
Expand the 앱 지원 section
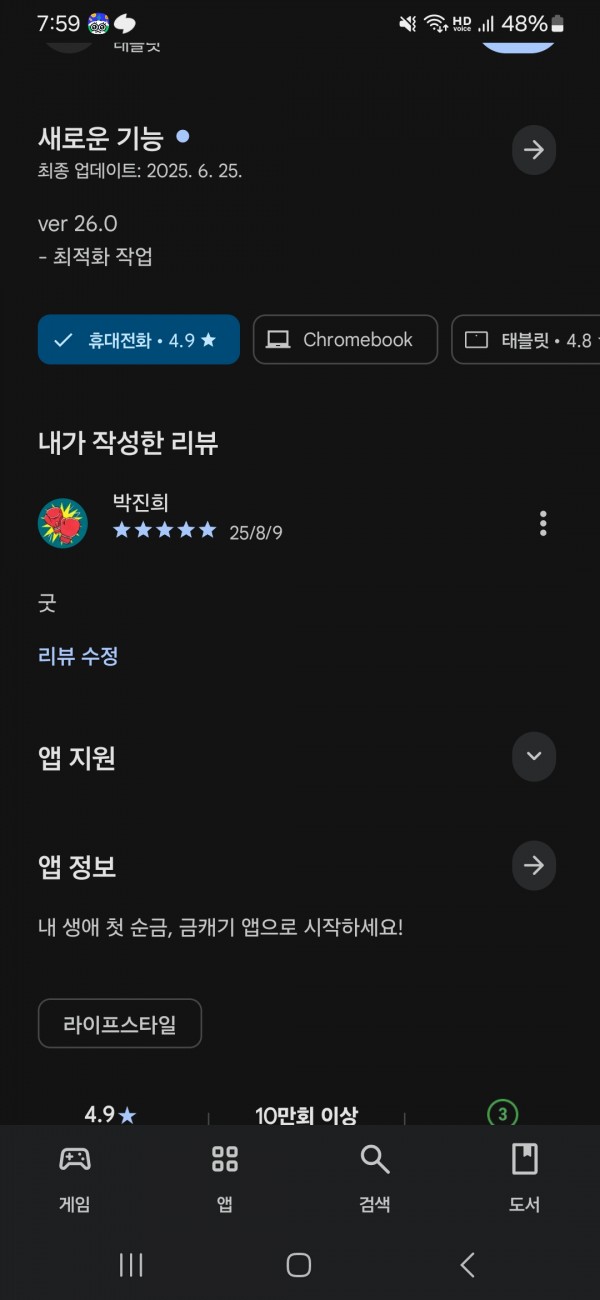534,756
